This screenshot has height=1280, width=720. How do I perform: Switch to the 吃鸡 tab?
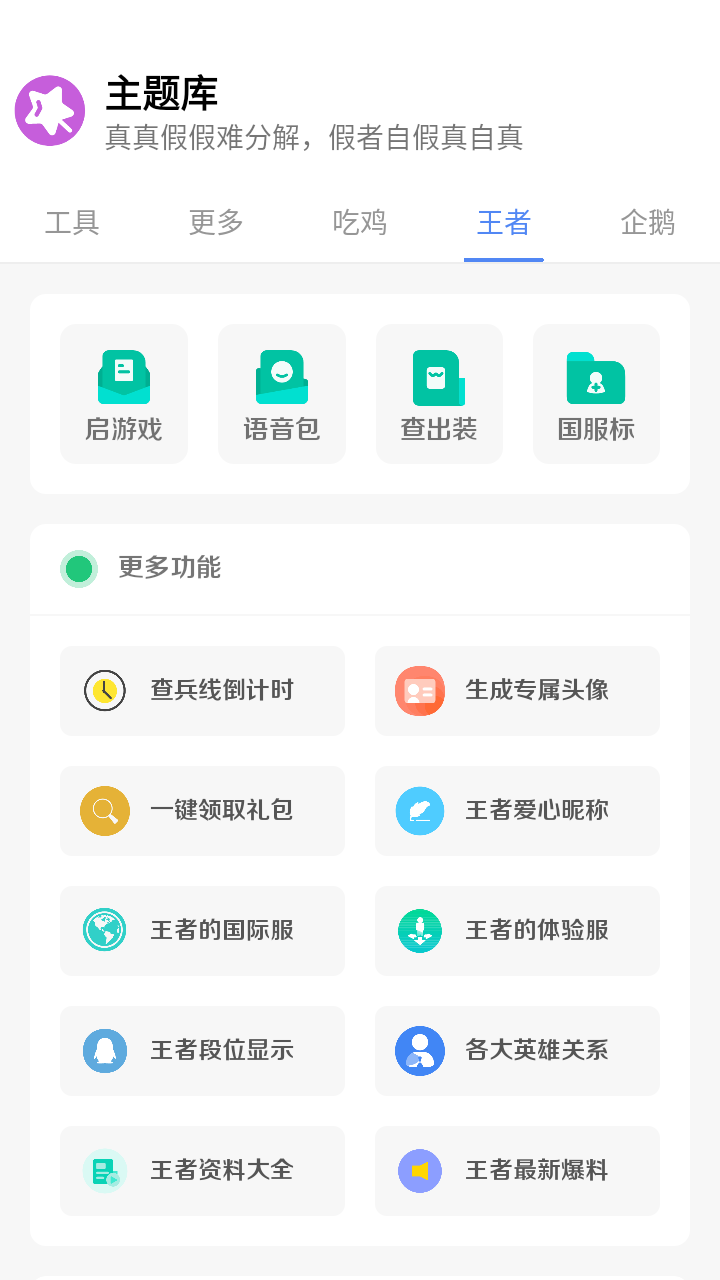(359, 223)
